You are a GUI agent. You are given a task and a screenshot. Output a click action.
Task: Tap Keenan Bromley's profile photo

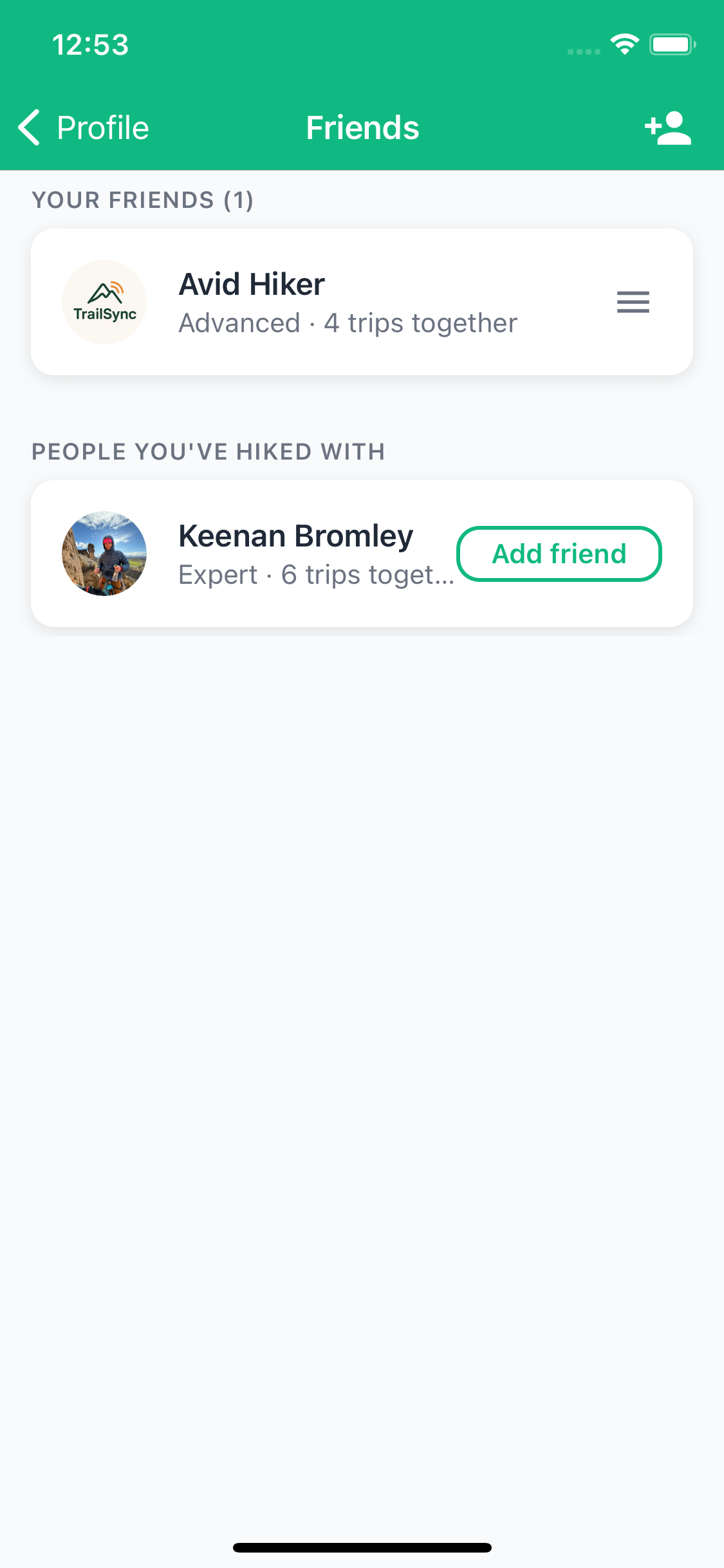tap(104, 553)
